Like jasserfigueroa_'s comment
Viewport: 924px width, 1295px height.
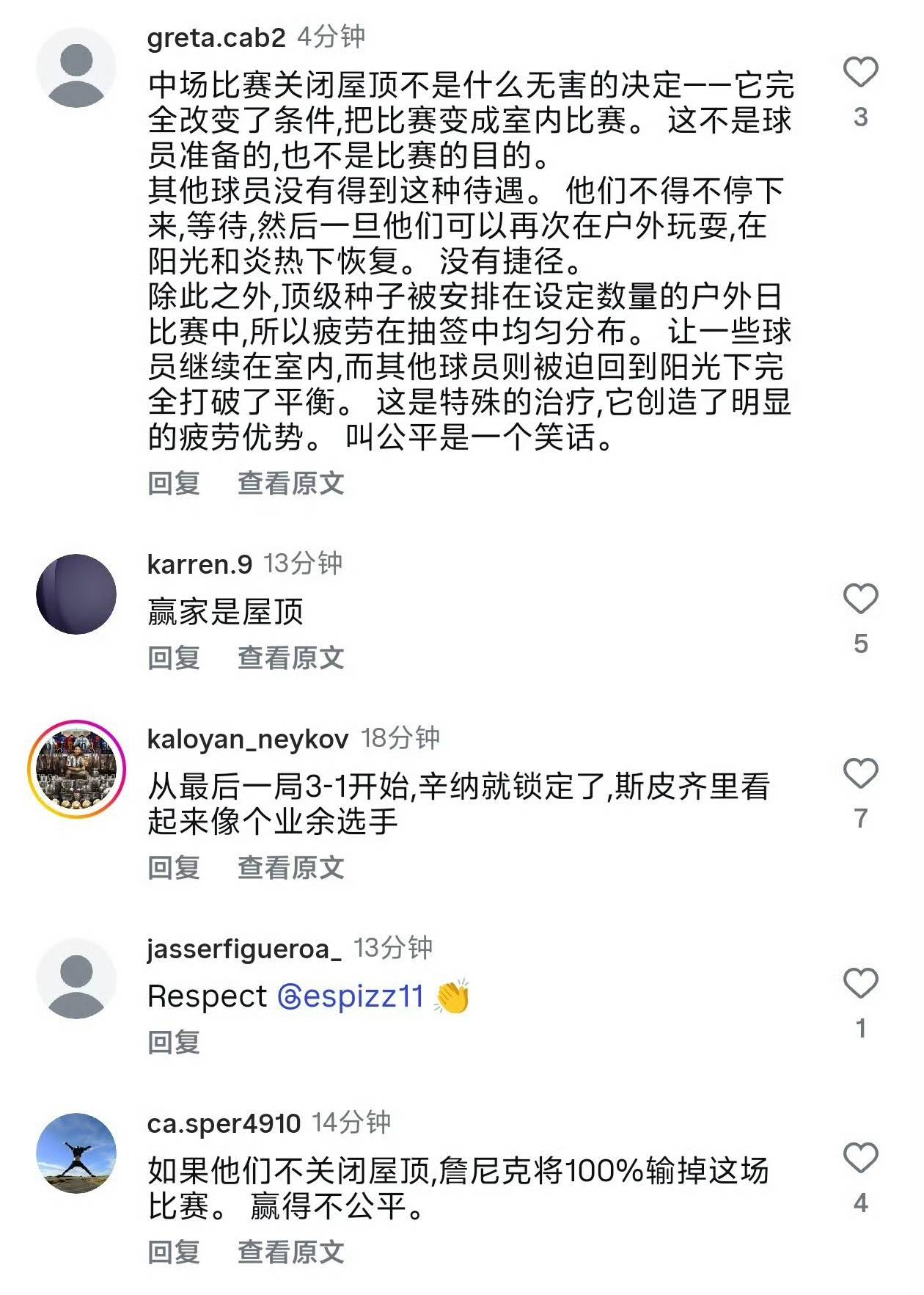click(860, 983)
